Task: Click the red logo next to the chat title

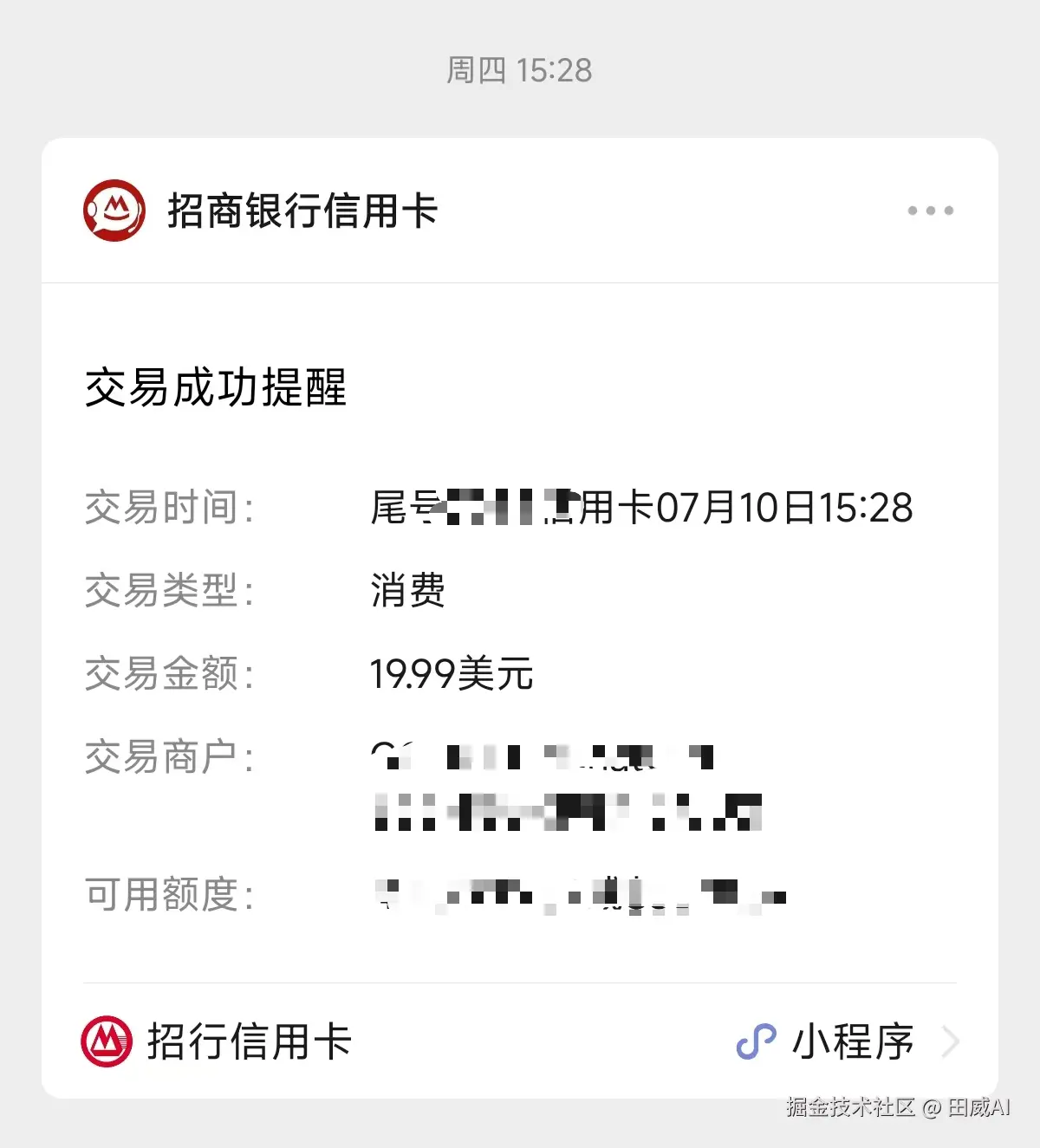Action: point(115,210)
